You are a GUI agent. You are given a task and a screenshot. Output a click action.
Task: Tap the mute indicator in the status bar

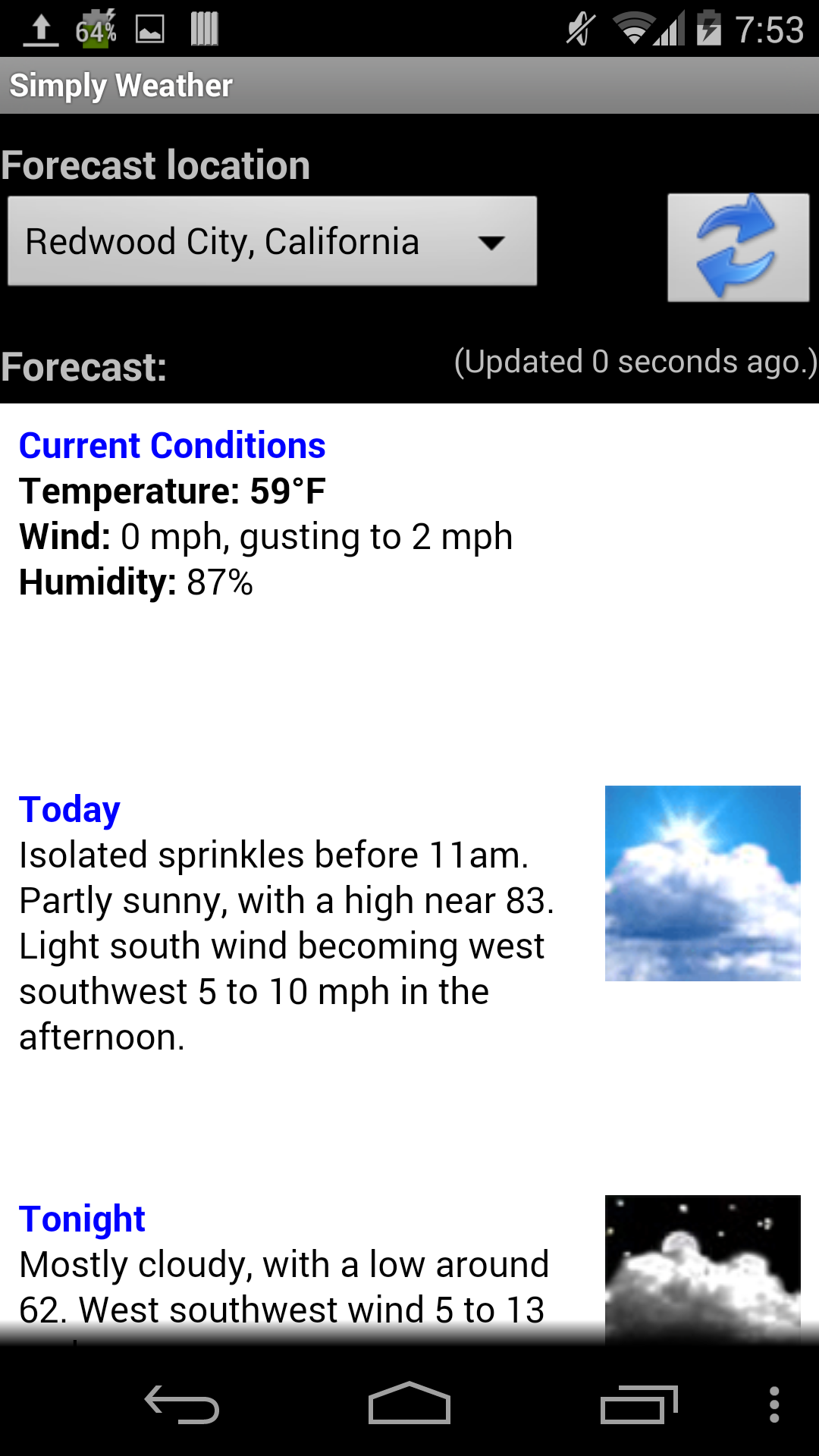(579, 29)
